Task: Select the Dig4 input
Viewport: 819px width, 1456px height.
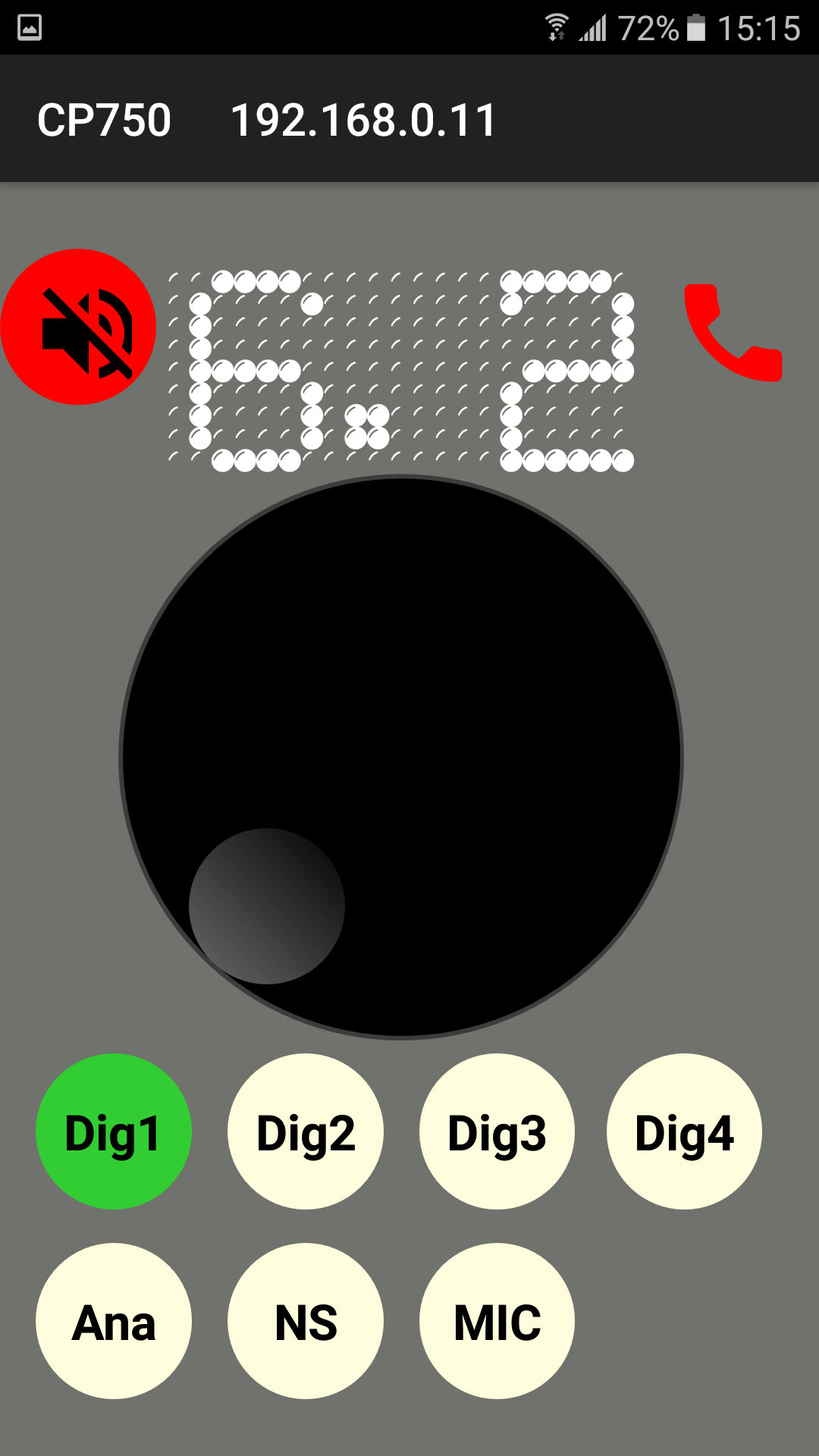Action: (x=684, y=1131)
